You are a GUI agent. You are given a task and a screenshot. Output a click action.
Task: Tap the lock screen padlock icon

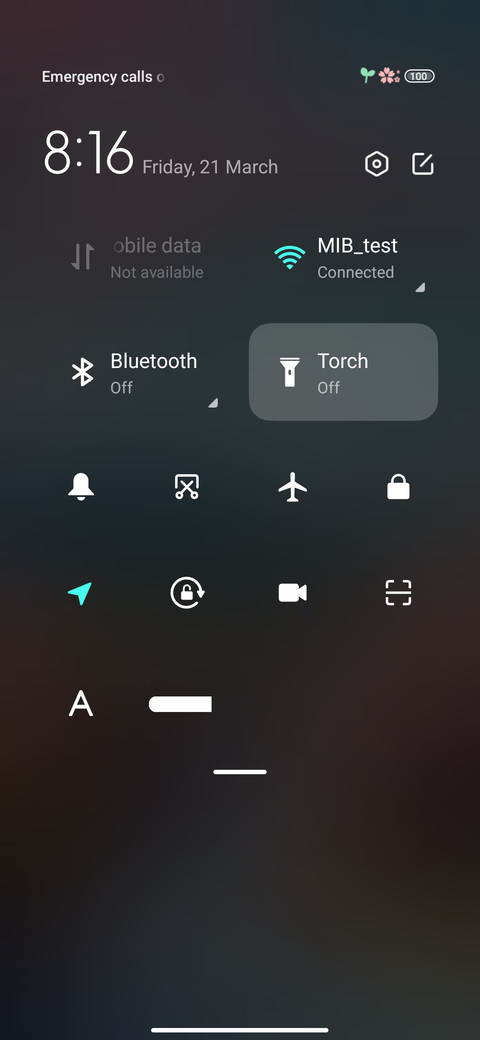point(398,488)
